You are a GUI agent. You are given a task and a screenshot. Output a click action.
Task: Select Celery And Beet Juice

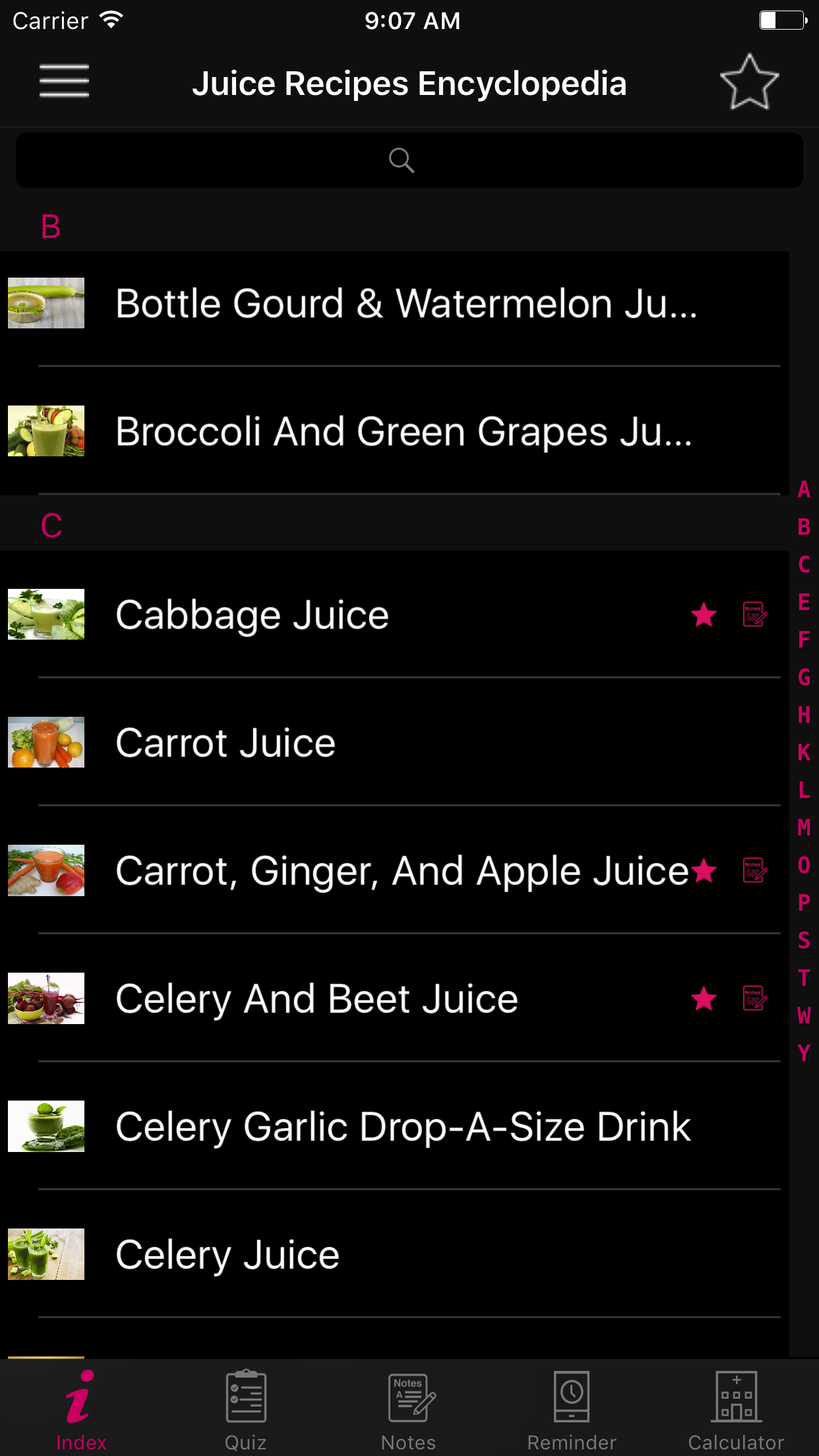[x=394, y=998]
